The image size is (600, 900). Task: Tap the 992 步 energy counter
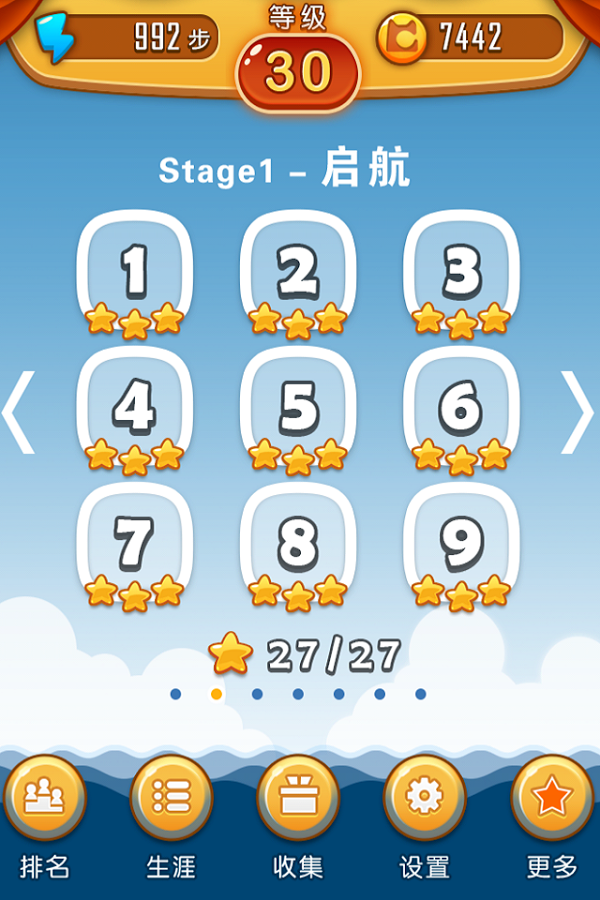click(128, 38)
